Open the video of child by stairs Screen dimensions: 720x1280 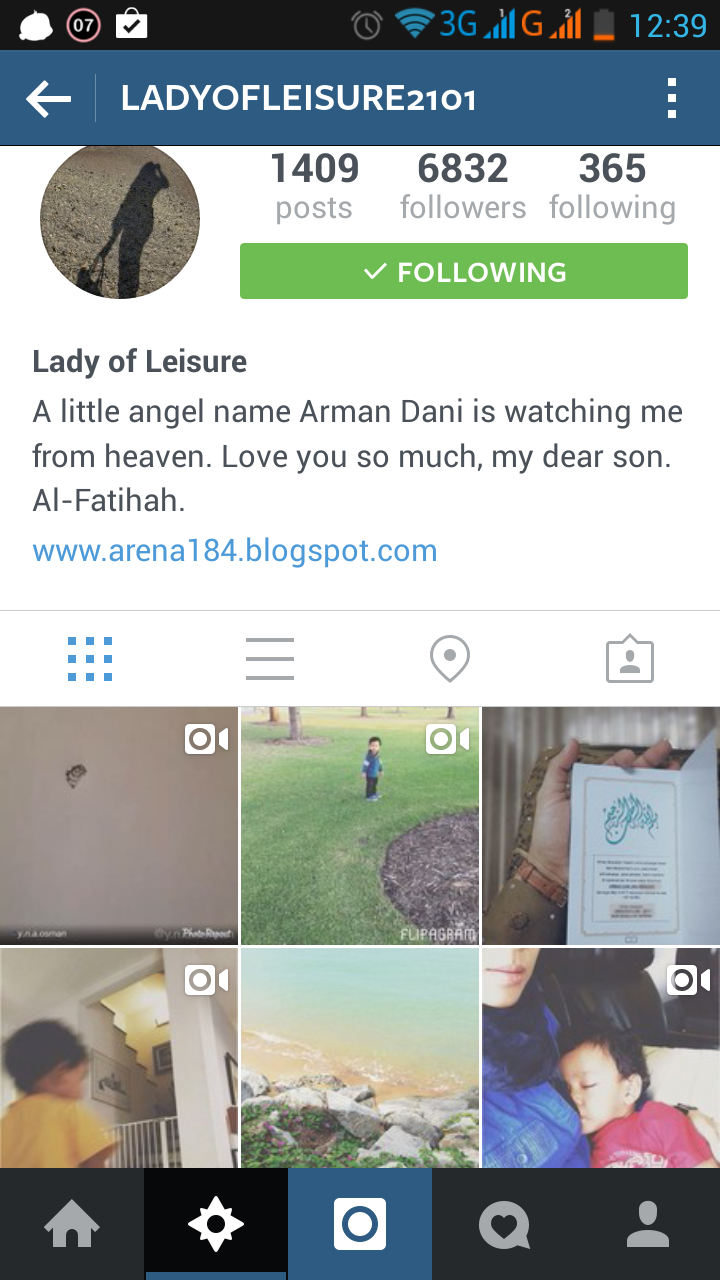pyautogui.click(x=119, y=1058)
